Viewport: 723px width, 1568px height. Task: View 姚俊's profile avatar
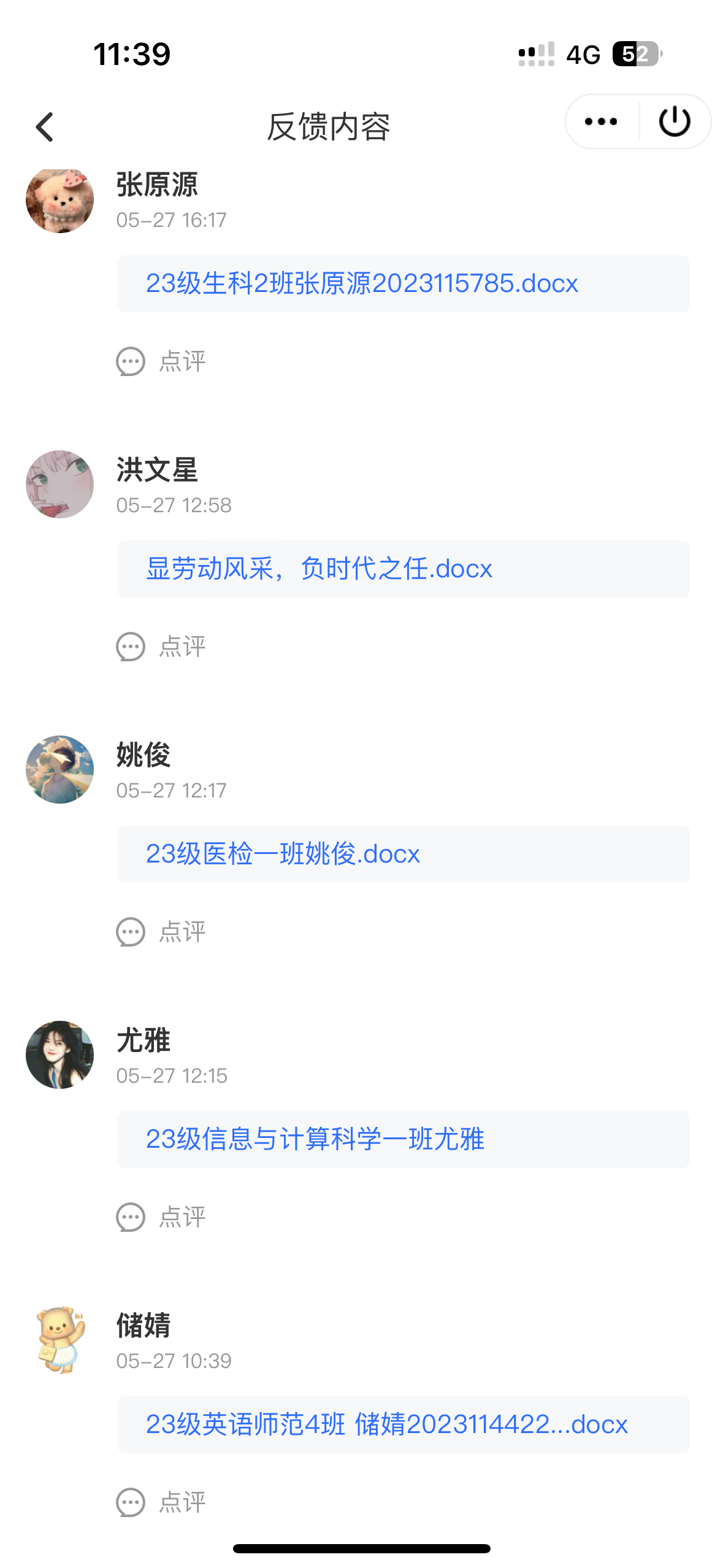pyautogui.click(x=59, y=770)
